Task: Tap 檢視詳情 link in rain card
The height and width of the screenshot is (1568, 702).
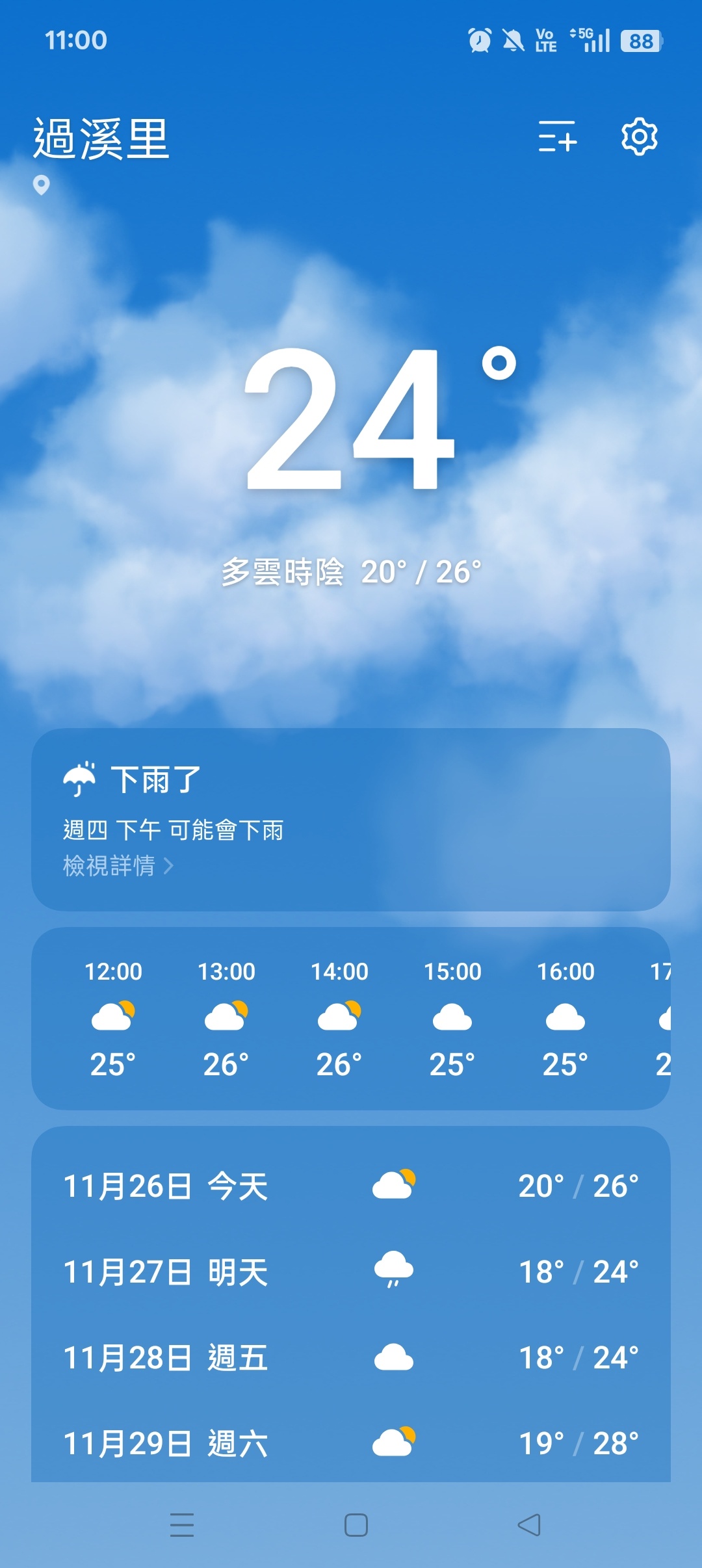Action: click(x=118, y=866)
